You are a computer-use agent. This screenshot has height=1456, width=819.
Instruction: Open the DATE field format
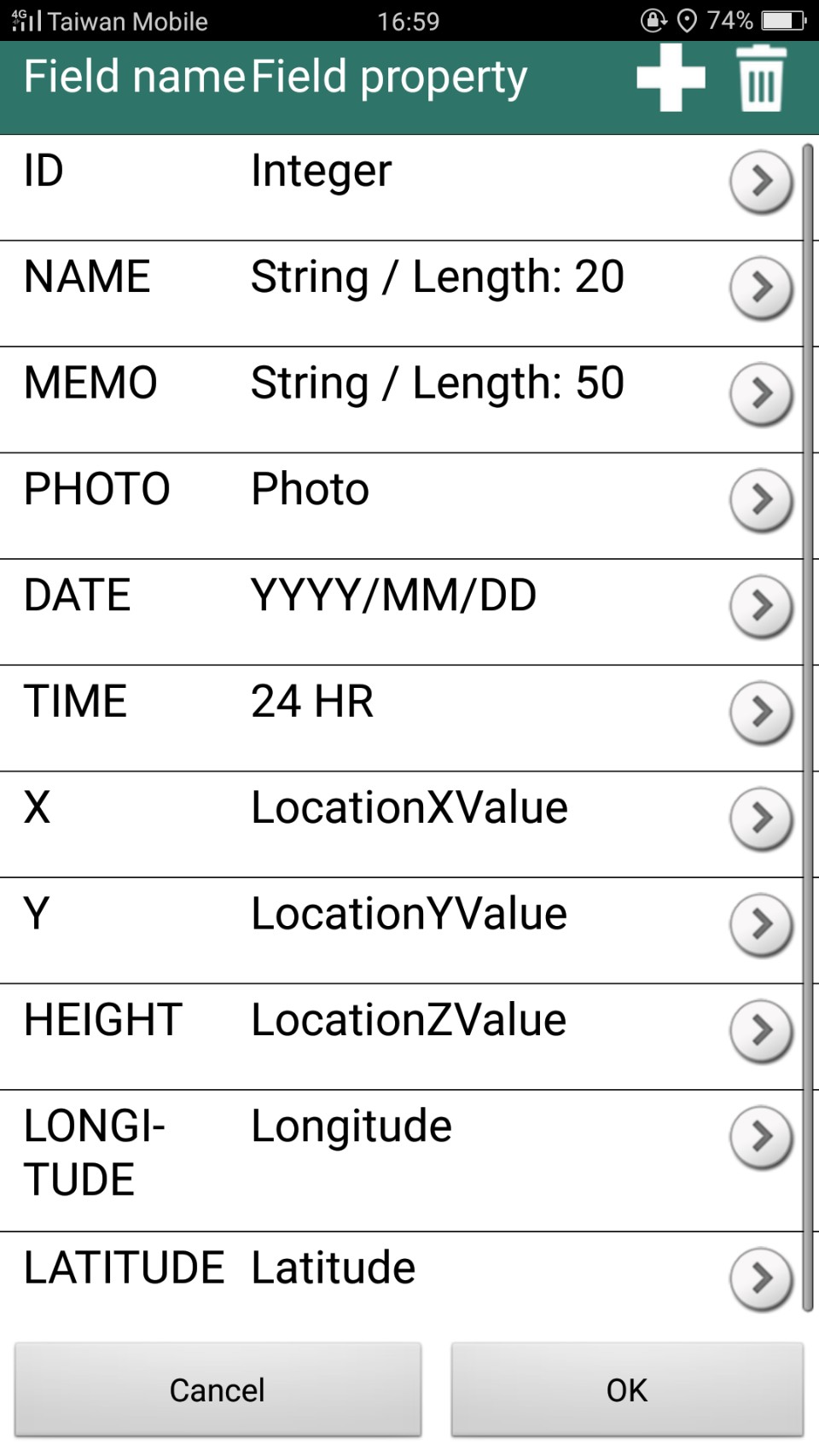(x=401, y=612)
